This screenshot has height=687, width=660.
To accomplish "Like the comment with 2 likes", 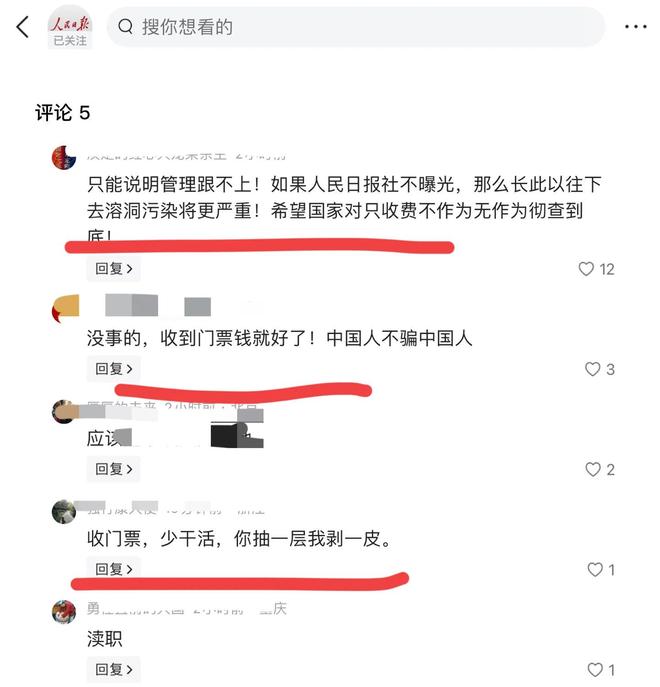I will (592, 469).
